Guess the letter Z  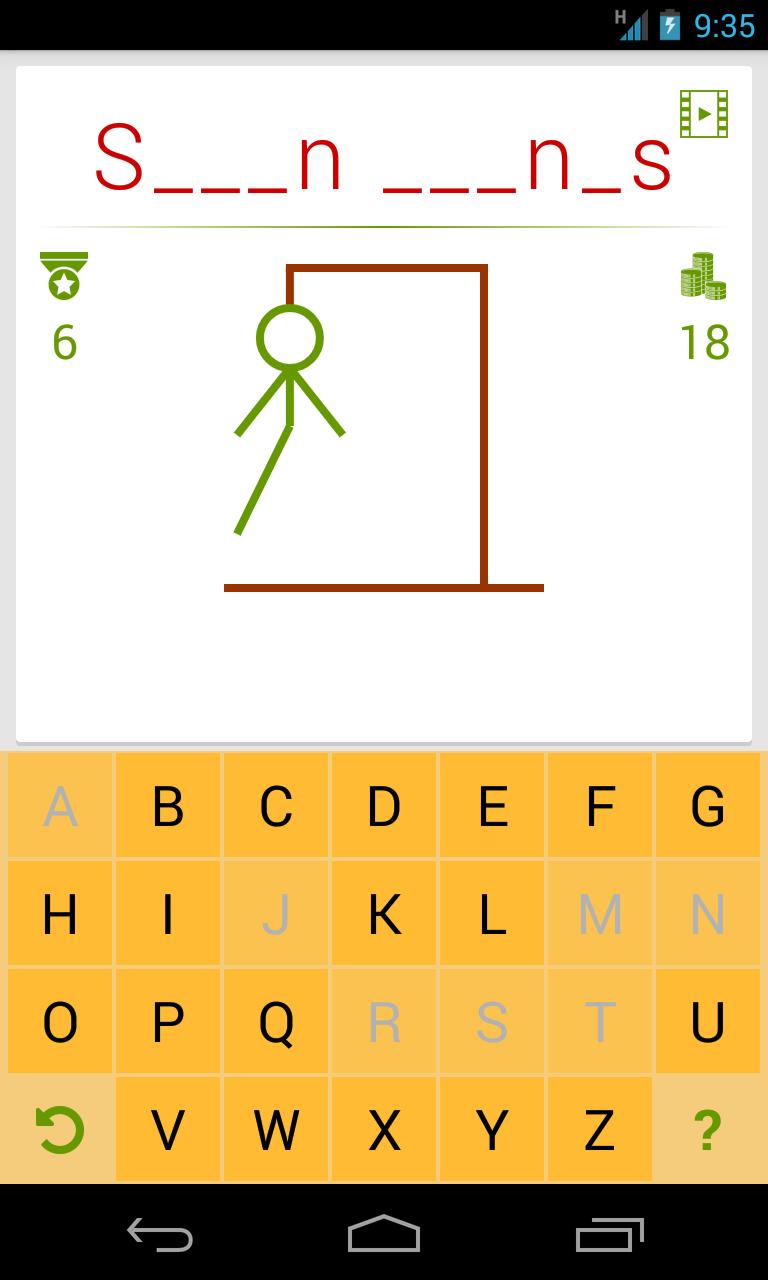pyautogui.click(x=599, y=1129)
